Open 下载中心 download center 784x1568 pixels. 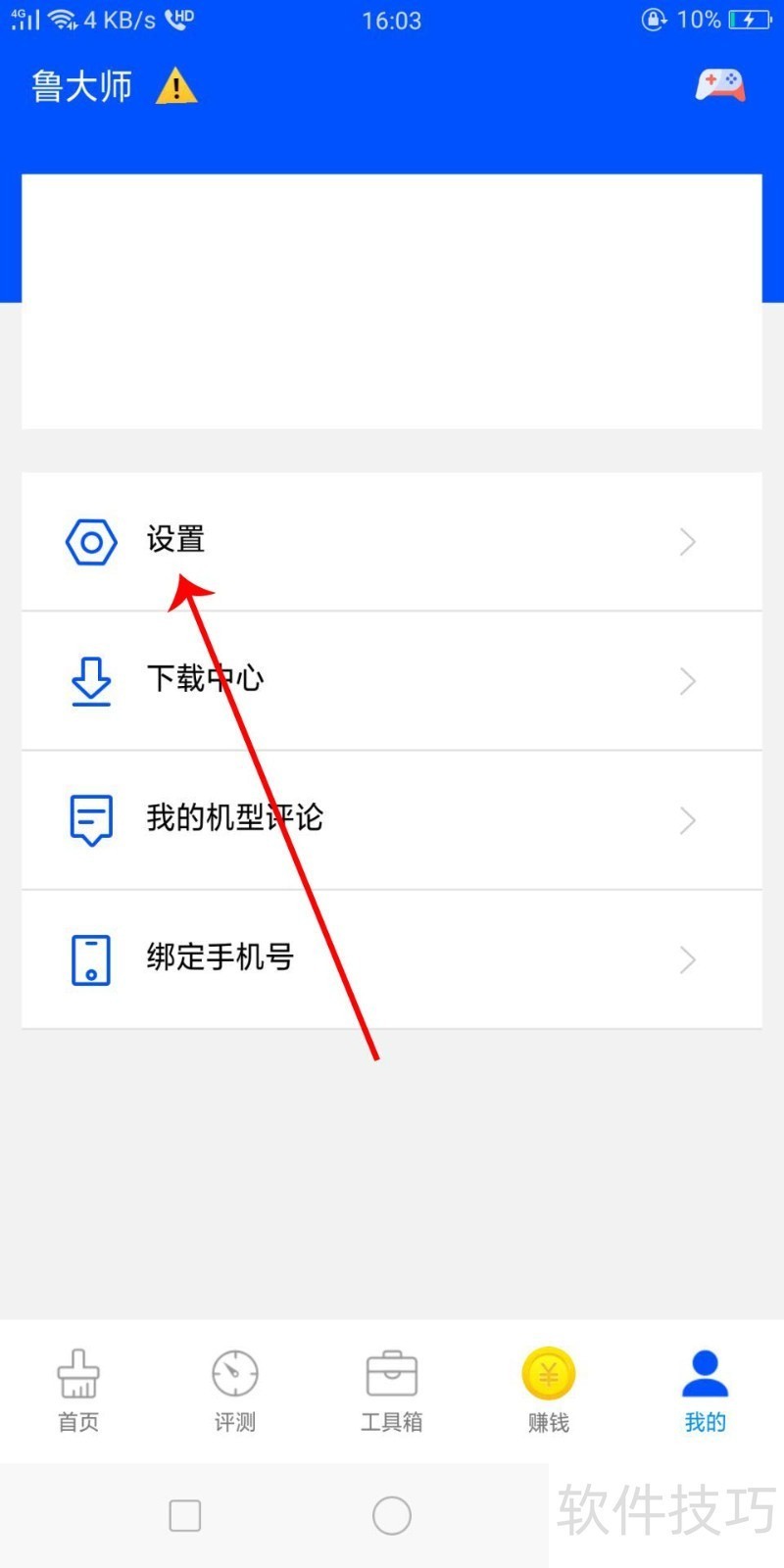pos(392,680)
